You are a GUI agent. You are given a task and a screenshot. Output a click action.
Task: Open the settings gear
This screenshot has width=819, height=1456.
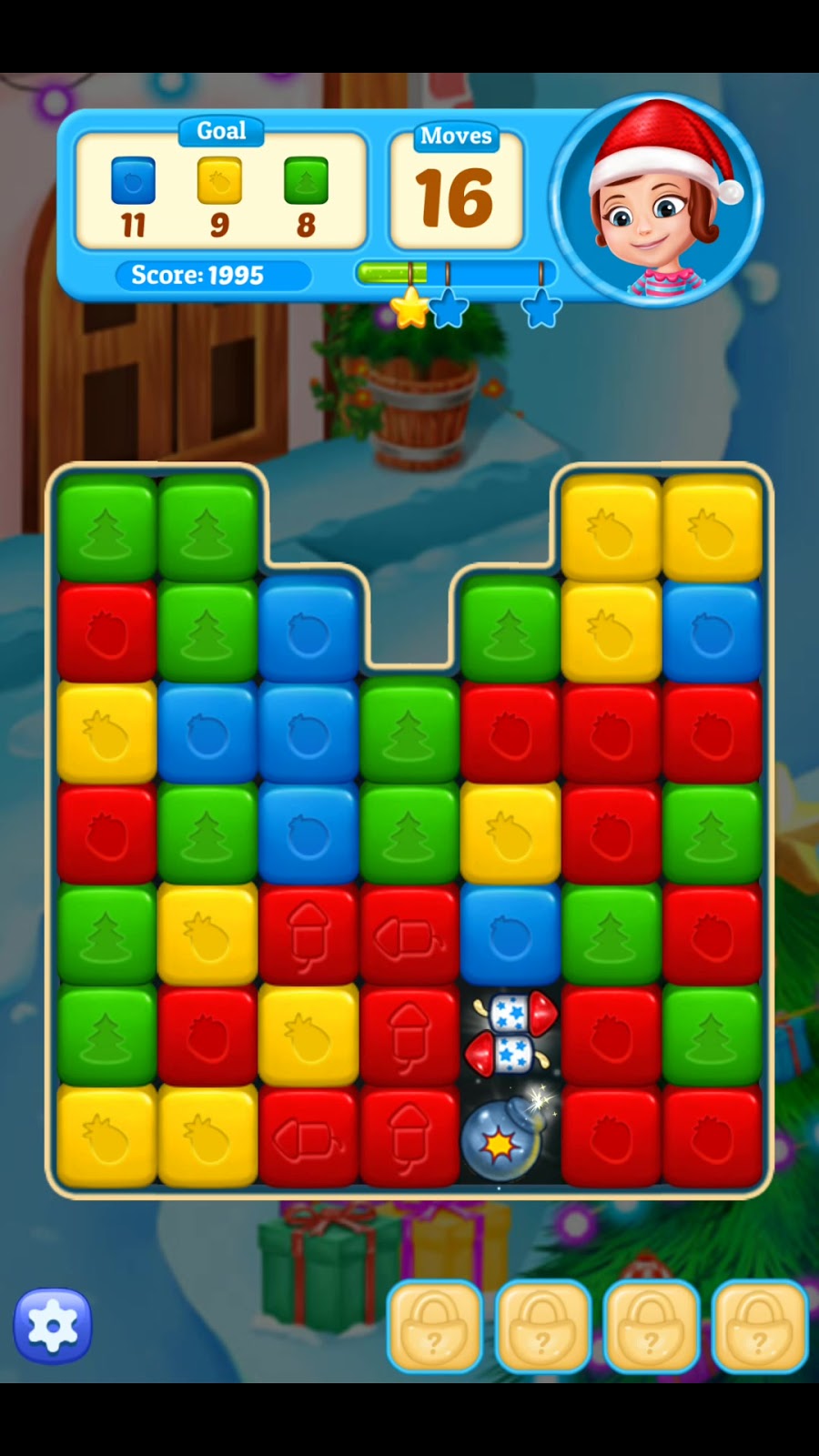coord(53,1326)
